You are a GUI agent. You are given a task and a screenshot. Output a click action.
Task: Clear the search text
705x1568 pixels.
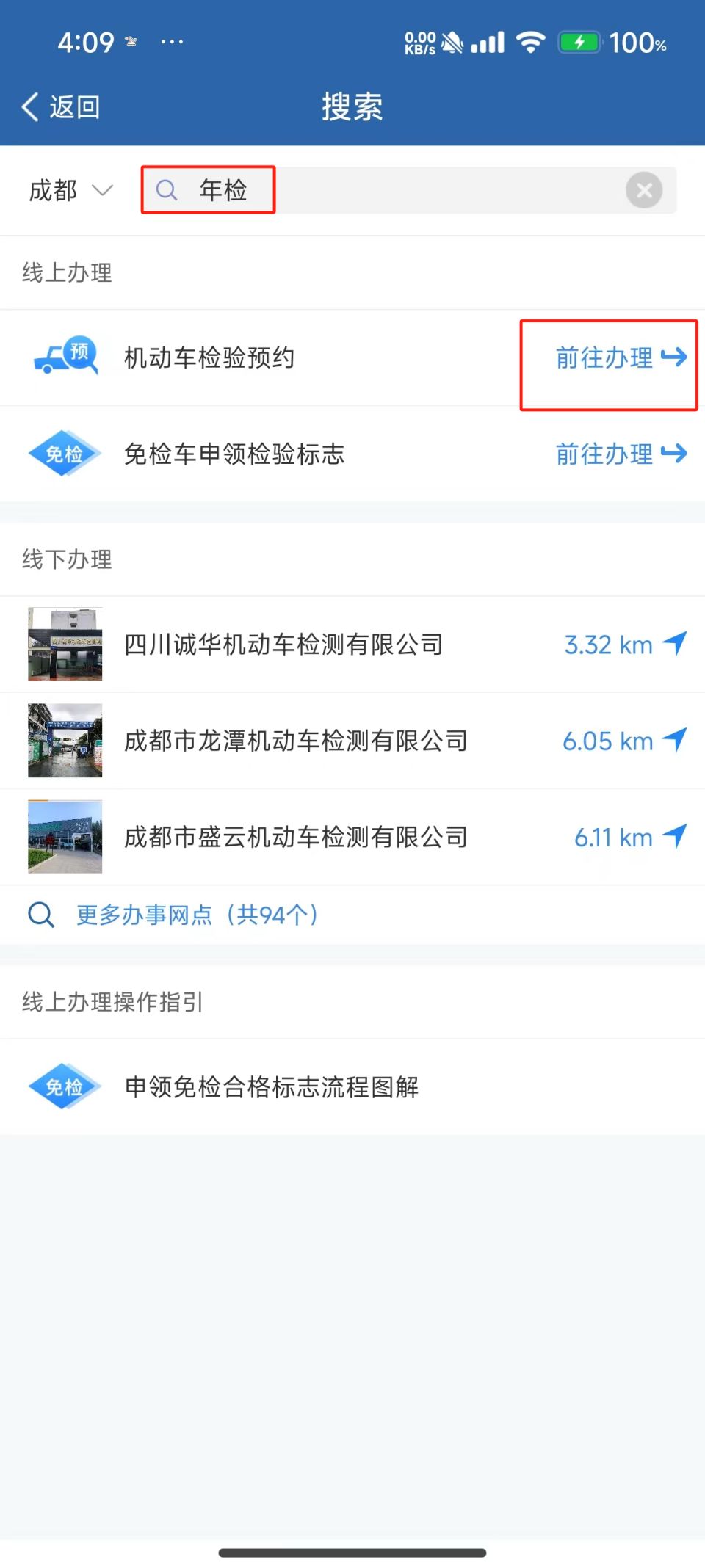(x=644, y=191)
